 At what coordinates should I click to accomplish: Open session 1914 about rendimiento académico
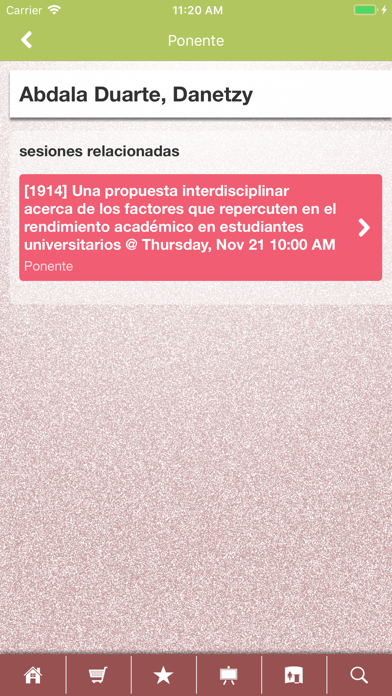200,227
